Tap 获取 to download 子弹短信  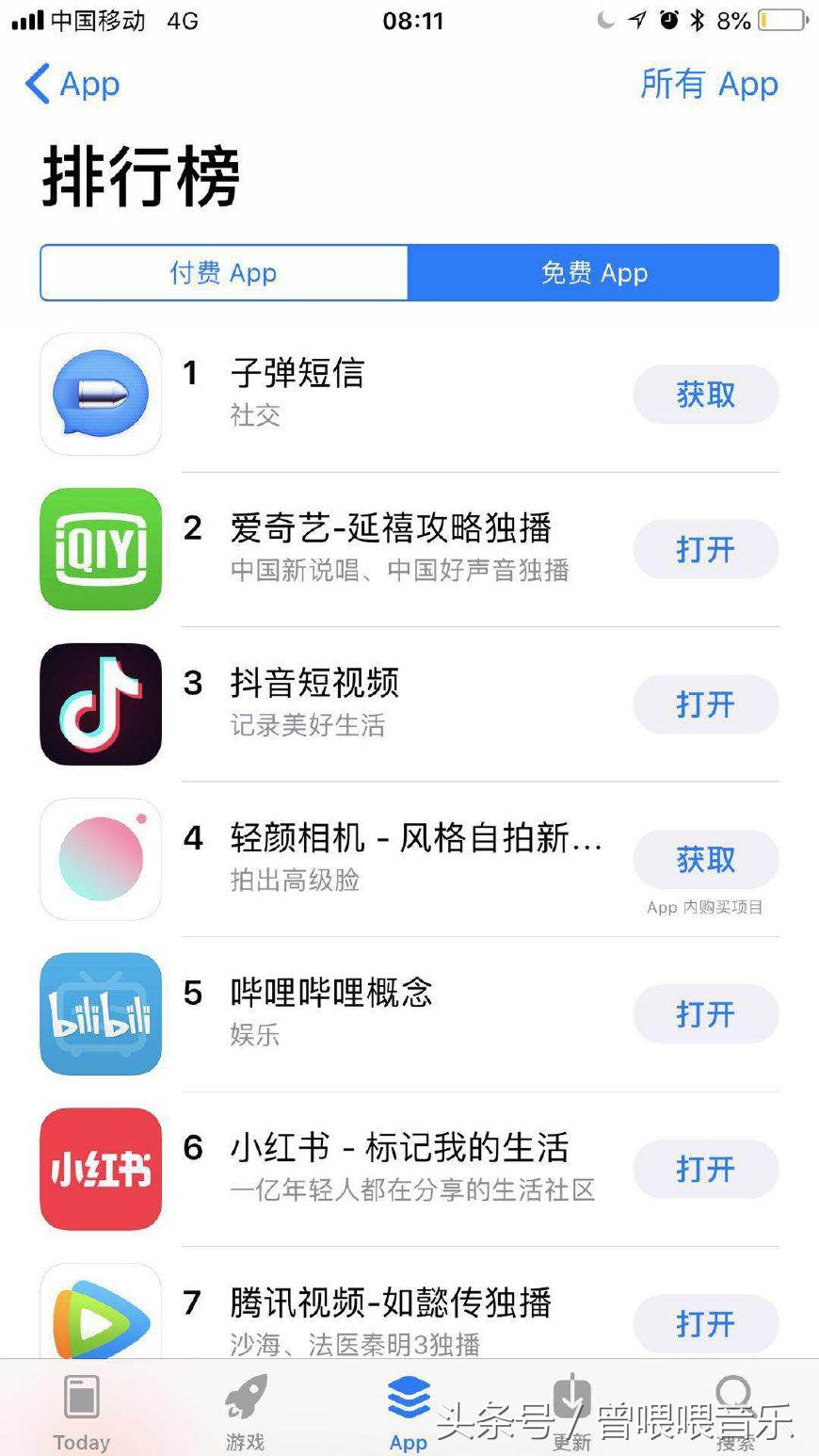click(x=705, y=395)
